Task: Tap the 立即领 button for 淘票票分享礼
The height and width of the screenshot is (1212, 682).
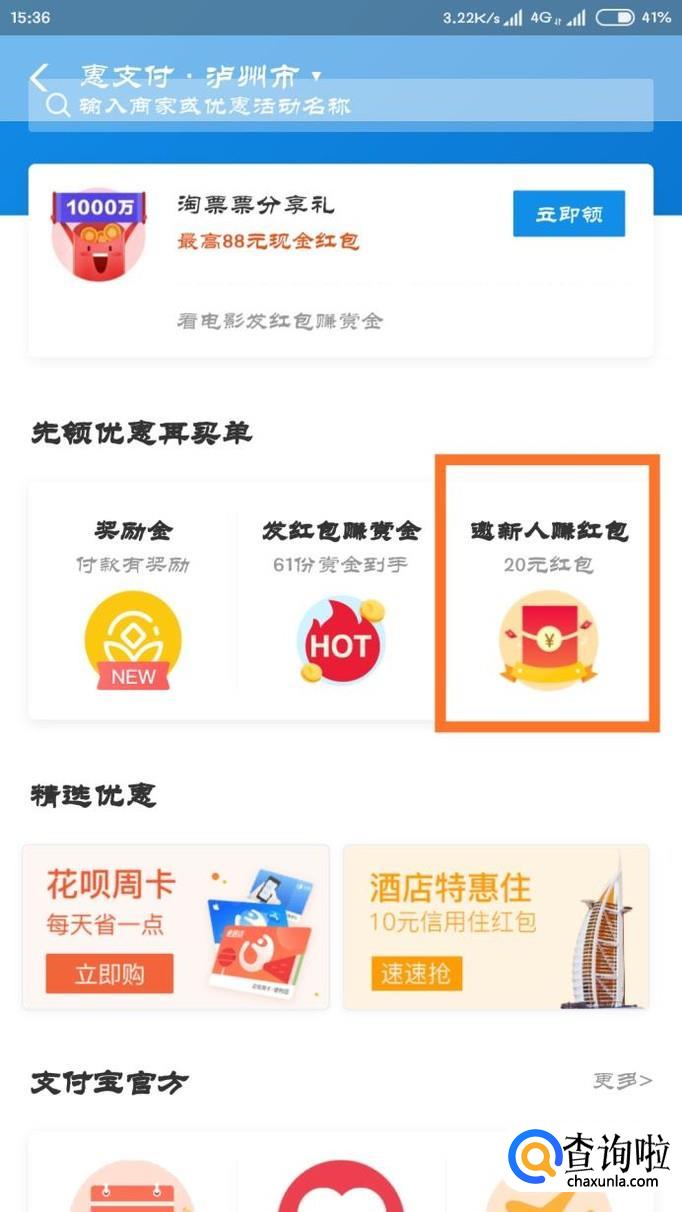Action: [x=568, y=214]
